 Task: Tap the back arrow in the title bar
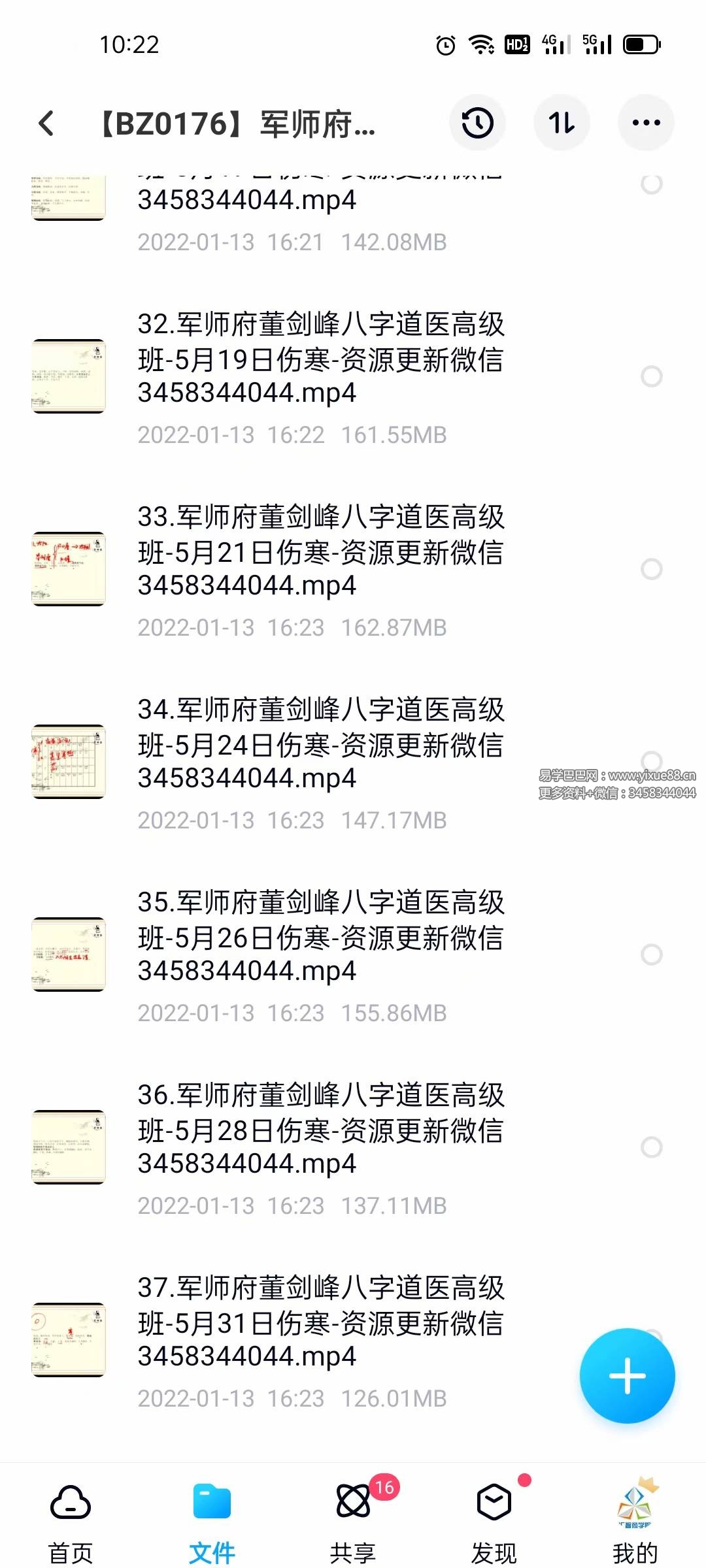[x=46, y=123]
